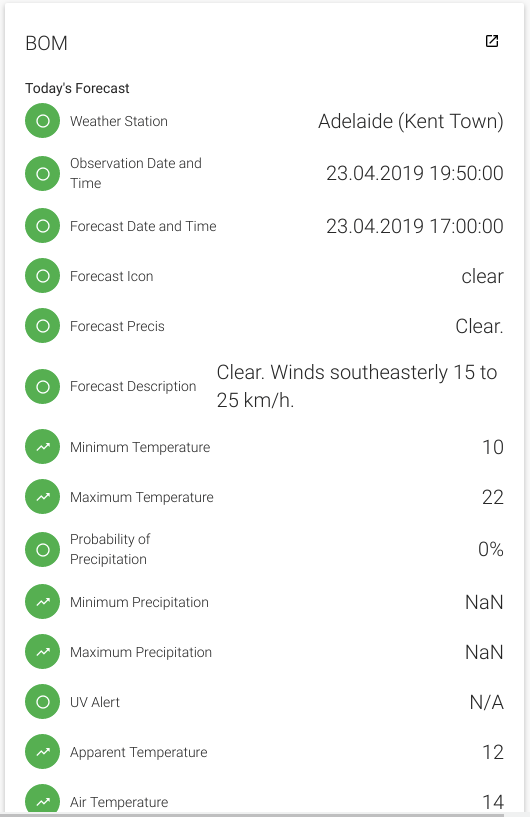Open the Probability of Precipitation row
The width and height of the screenshot is (530, 817).
(x=264, y=549)
